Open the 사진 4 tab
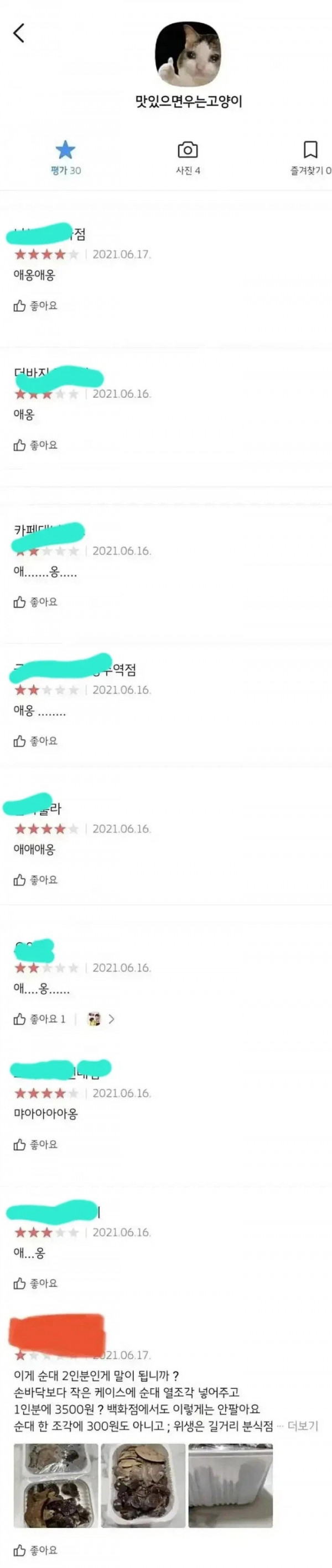332x1568 pixels. pos(188,158)
